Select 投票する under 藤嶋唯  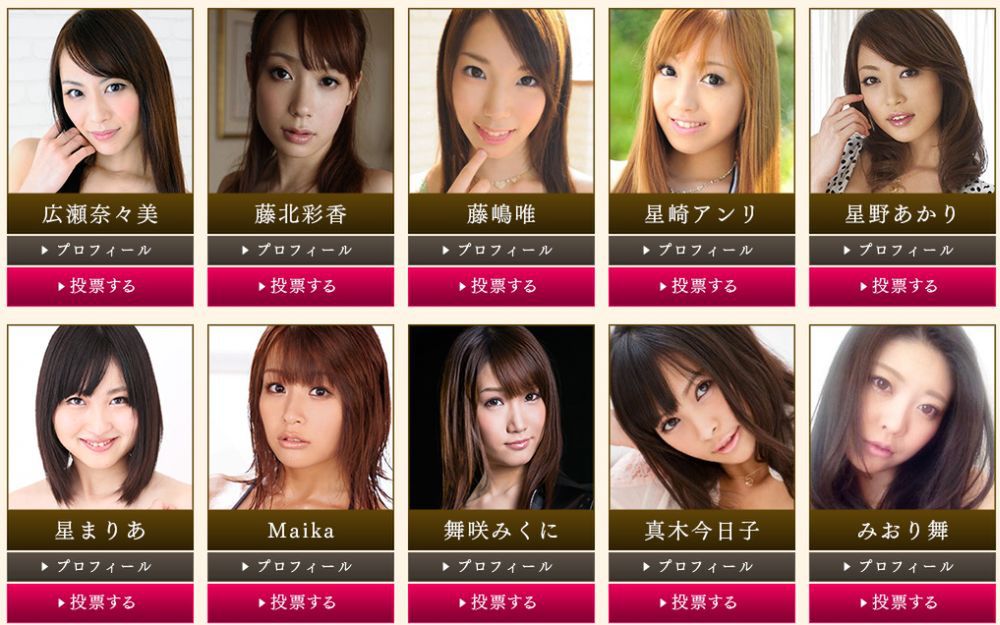(x=501, y=286)
